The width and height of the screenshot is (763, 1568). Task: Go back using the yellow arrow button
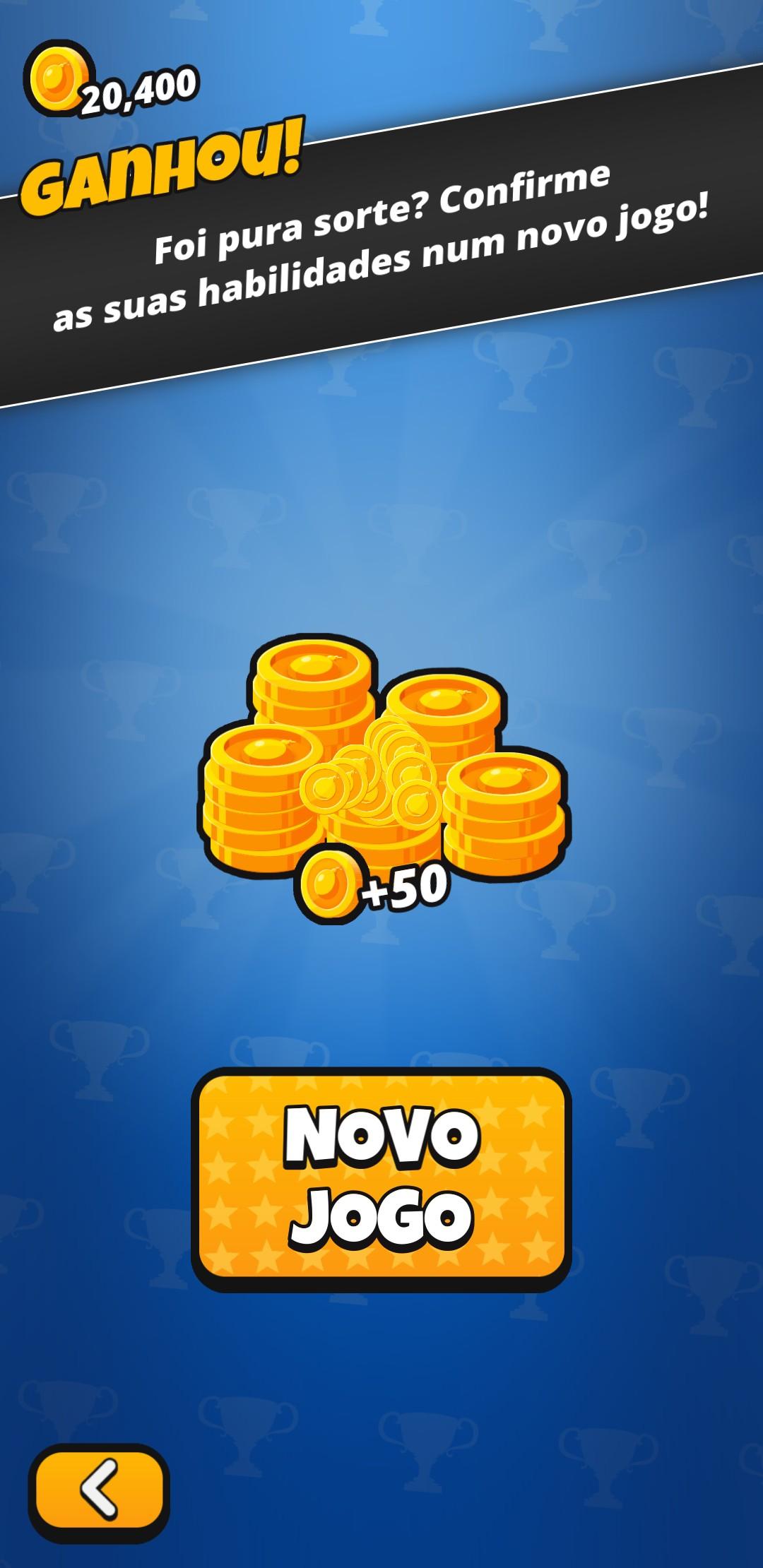click(x=99, y=1490)
